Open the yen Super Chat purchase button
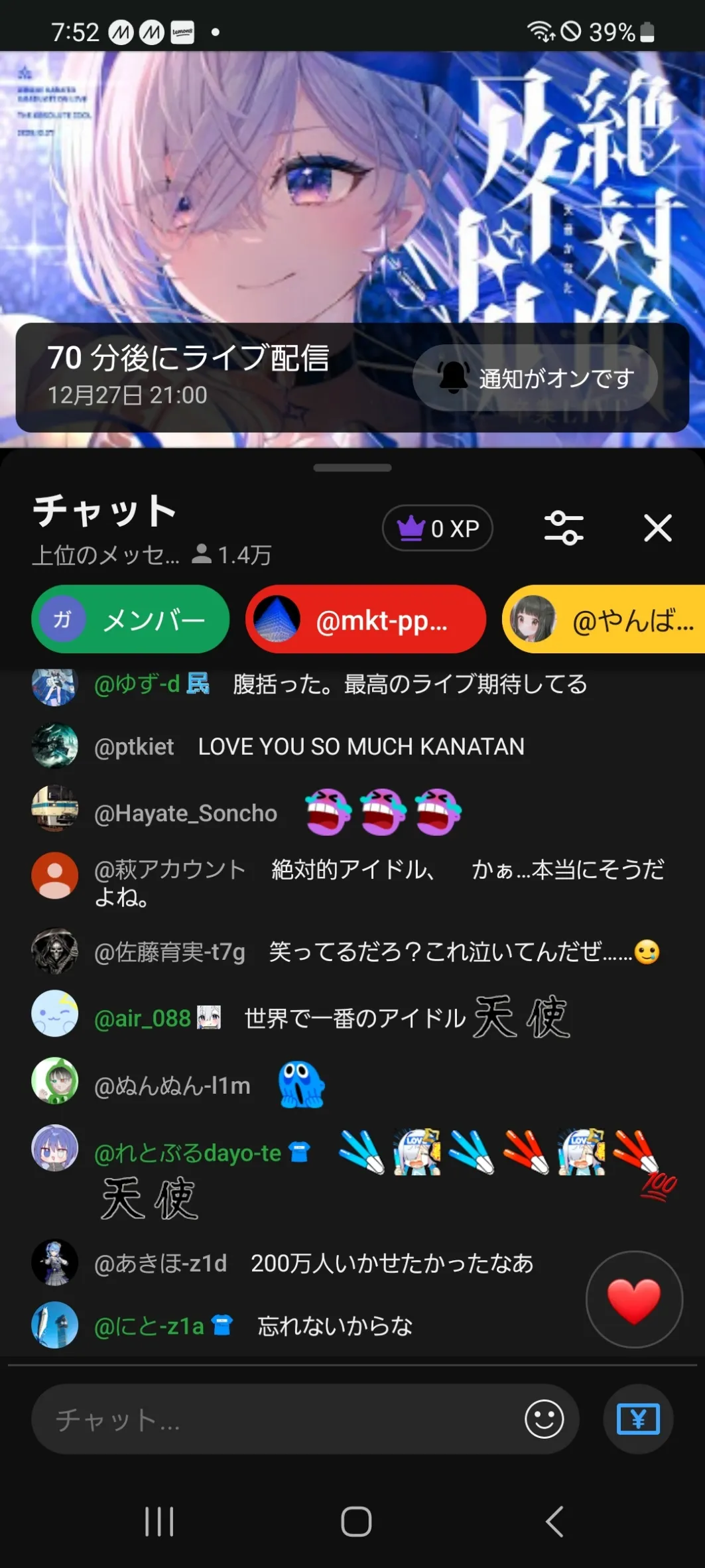Viewport: 705px width, 1568px height. [x=637, y=1419]
